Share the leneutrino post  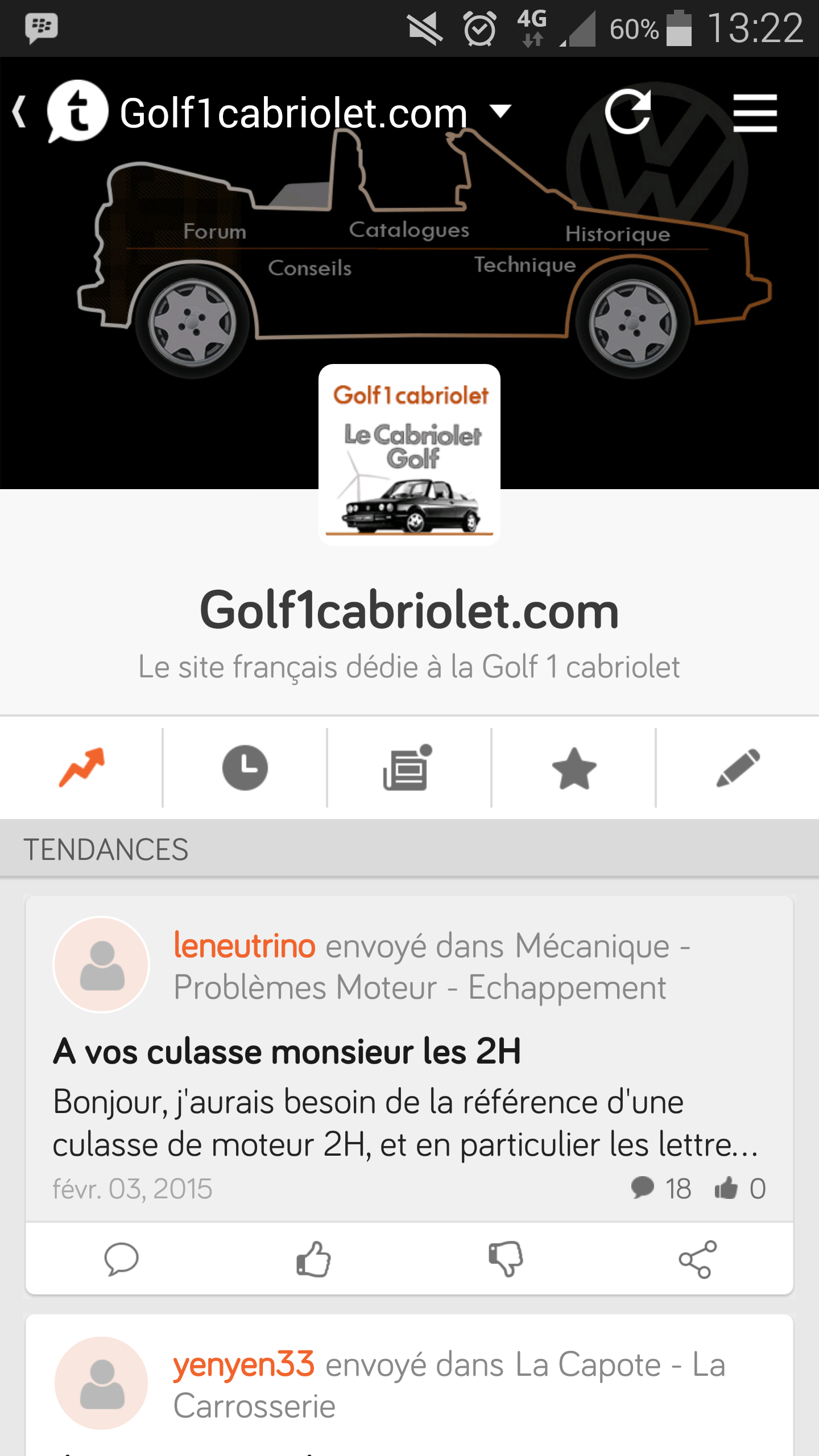[x=698, y=1259]
